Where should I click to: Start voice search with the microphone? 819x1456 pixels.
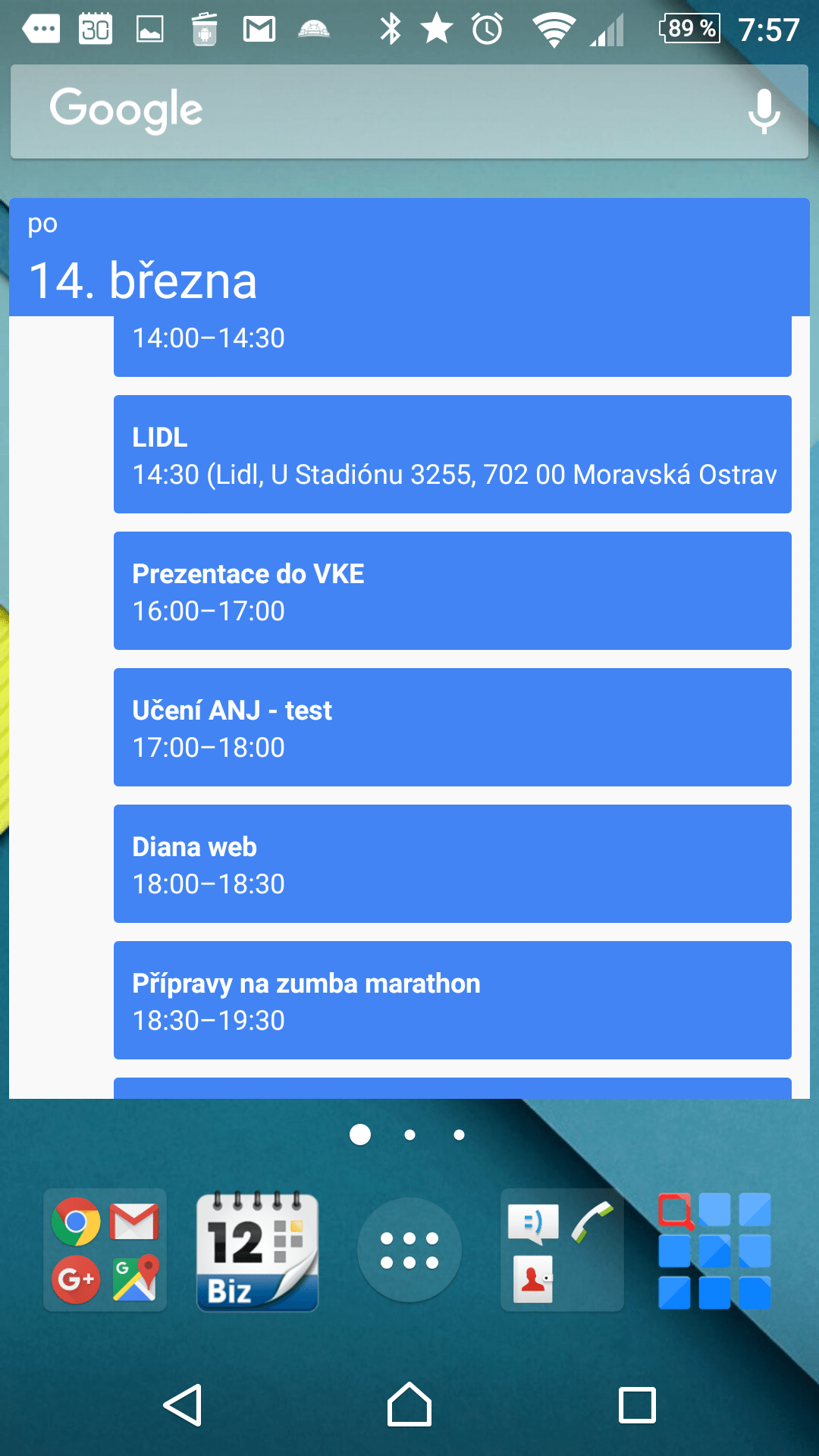(x=764, y=111)
